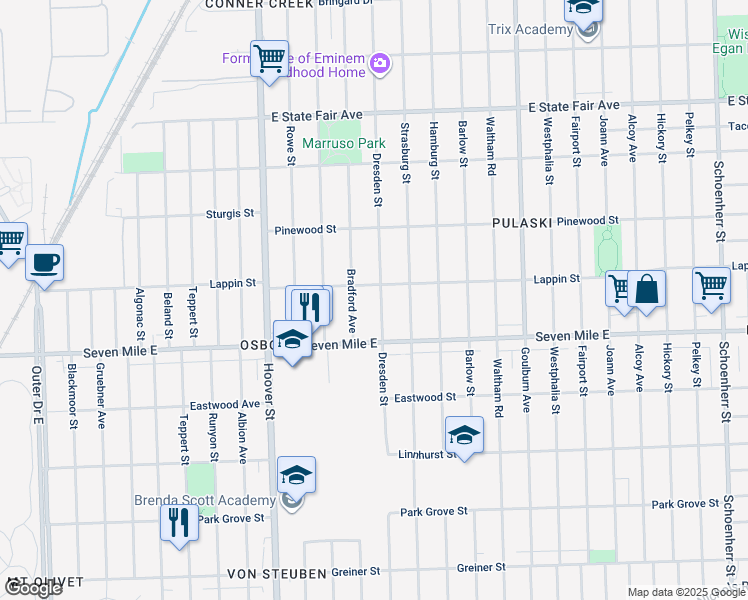
Task: Open the shopping bag marker near Alcoy Ave
Action: 647,290
